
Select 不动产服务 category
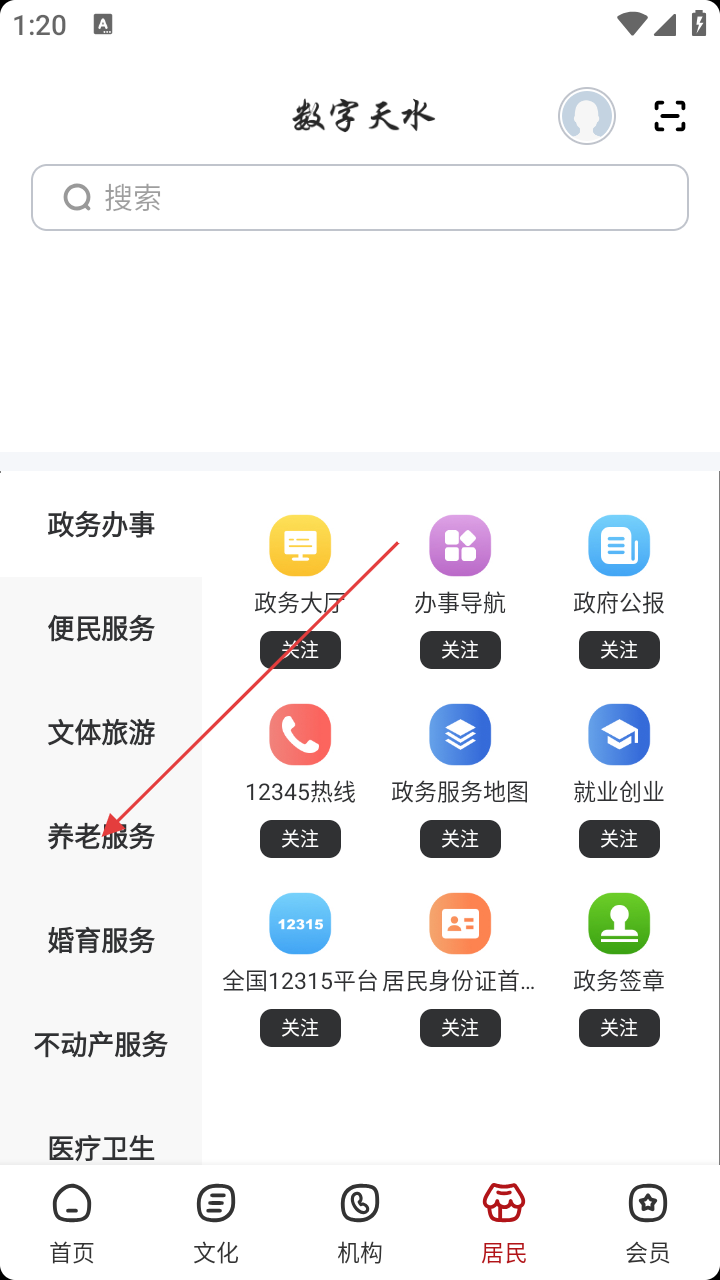(x=101, y=1045)
